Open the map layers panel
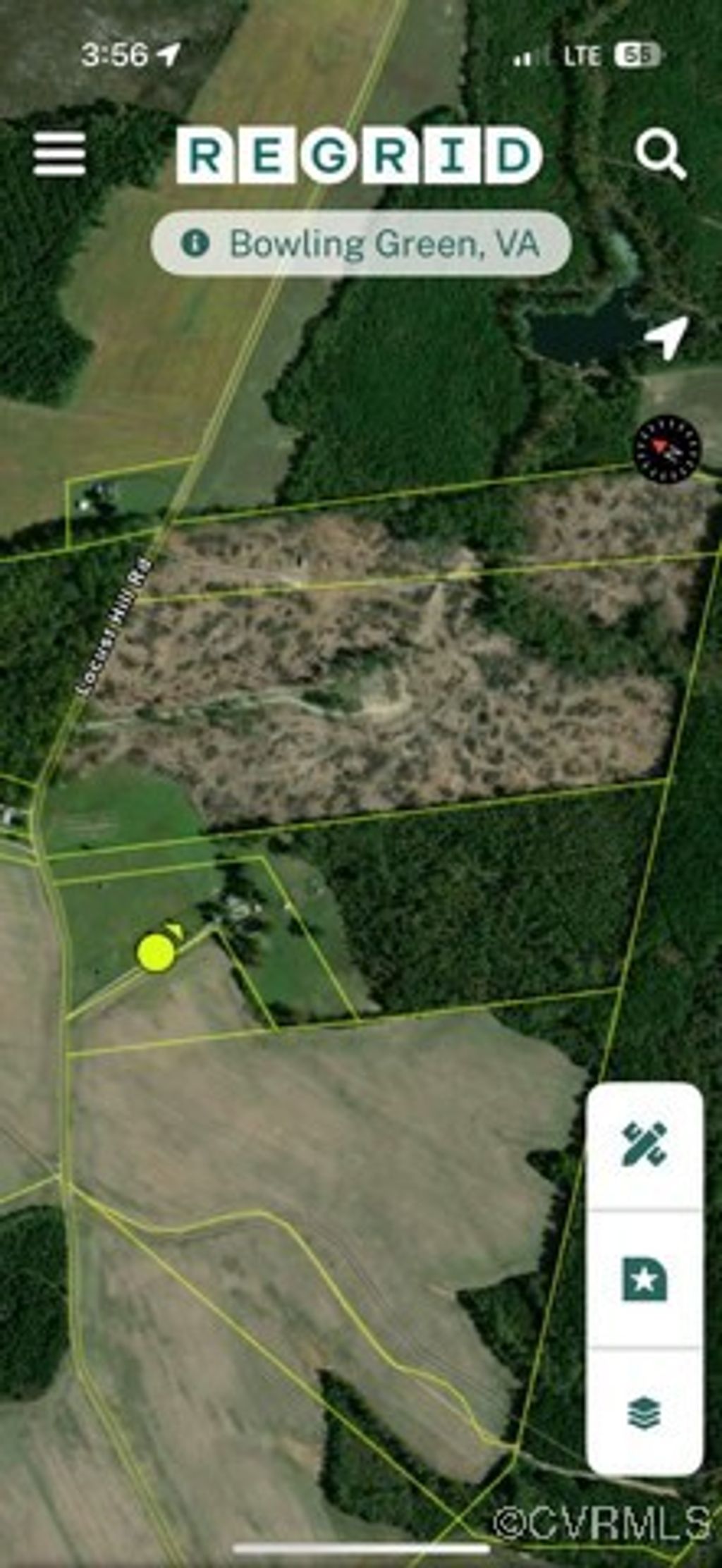This screenshot has width=722, height=1568. pos(644,1412)
